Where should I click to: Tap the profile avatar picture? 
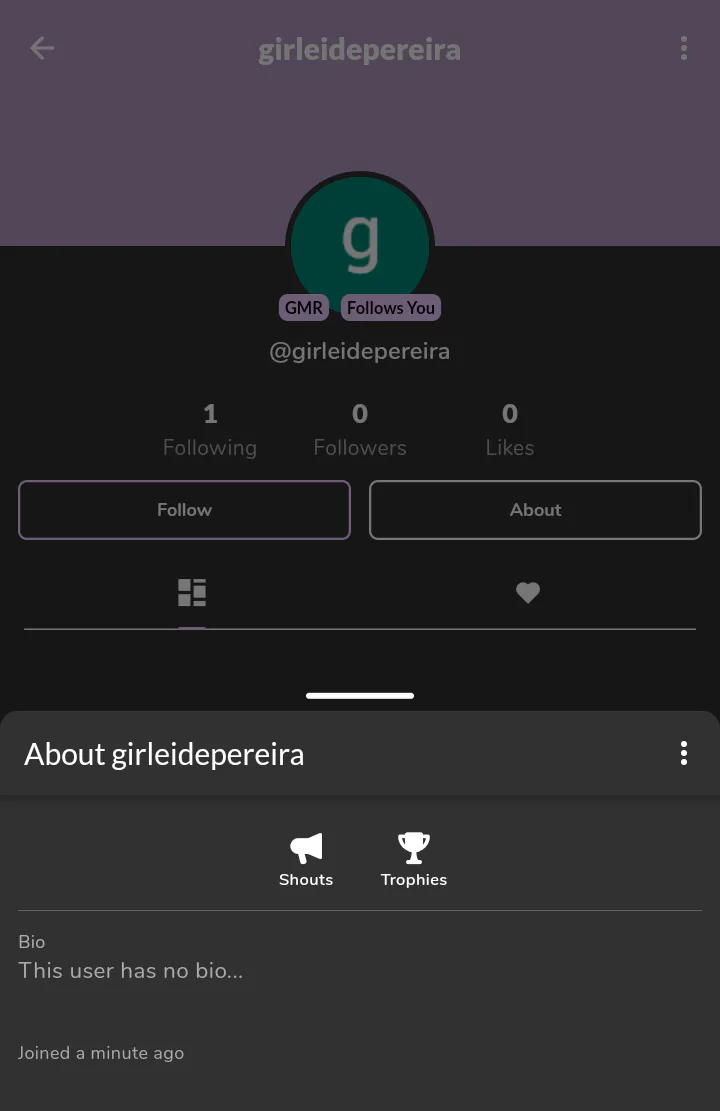[x=360, y=240]
